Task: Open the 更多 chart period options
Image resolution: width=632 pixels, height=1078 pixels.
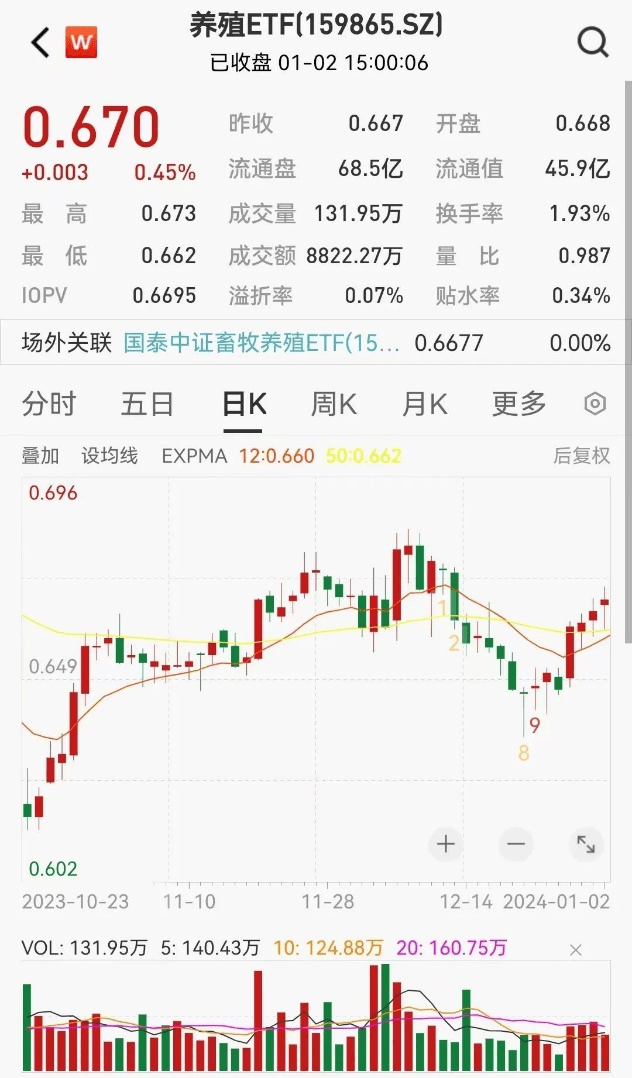Action: click(x=519, y=404)
